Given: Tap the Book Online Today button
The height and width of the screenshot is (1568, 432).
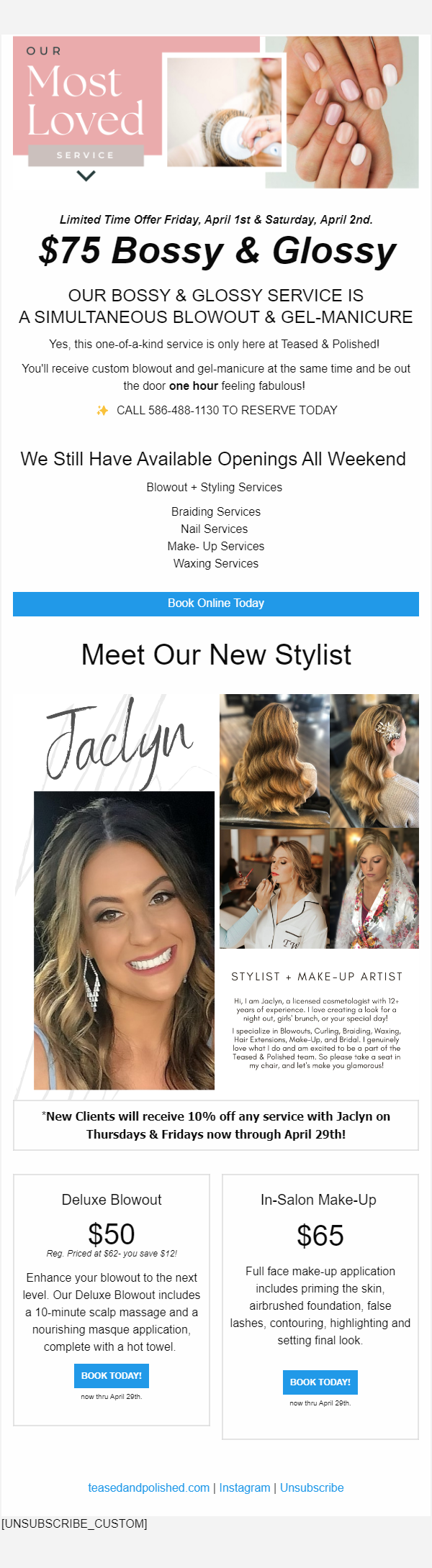Looking at the screenshot, I should (x=215, y=603).
